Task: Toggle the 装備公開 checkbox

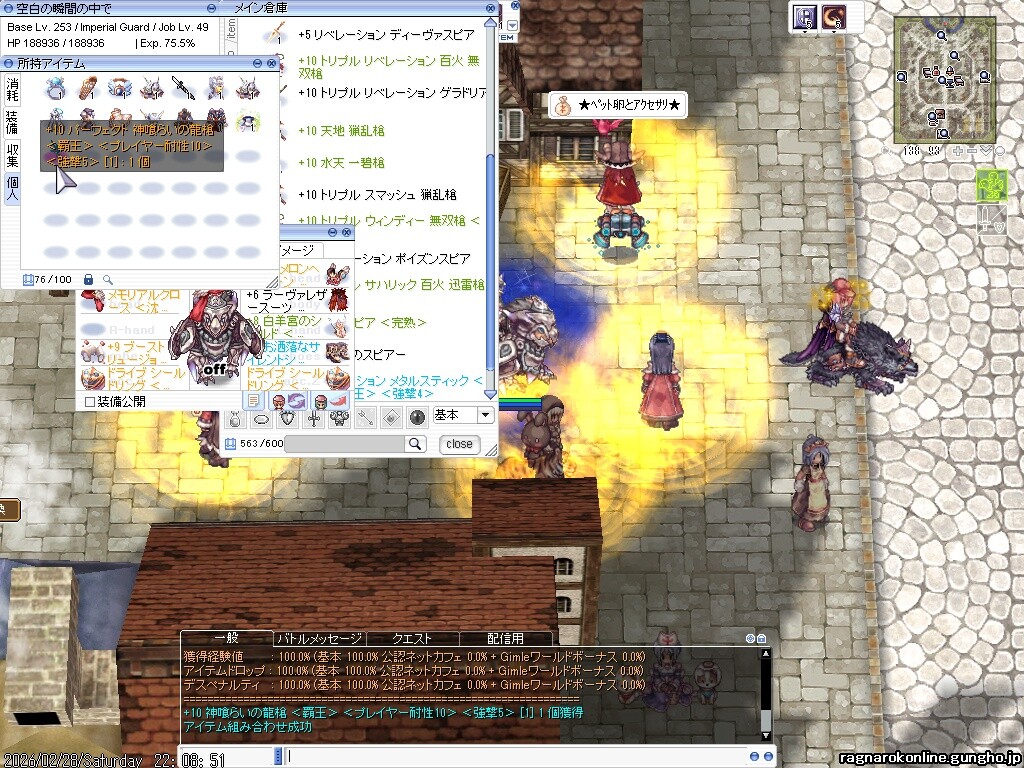Action: tap(89, 402)
